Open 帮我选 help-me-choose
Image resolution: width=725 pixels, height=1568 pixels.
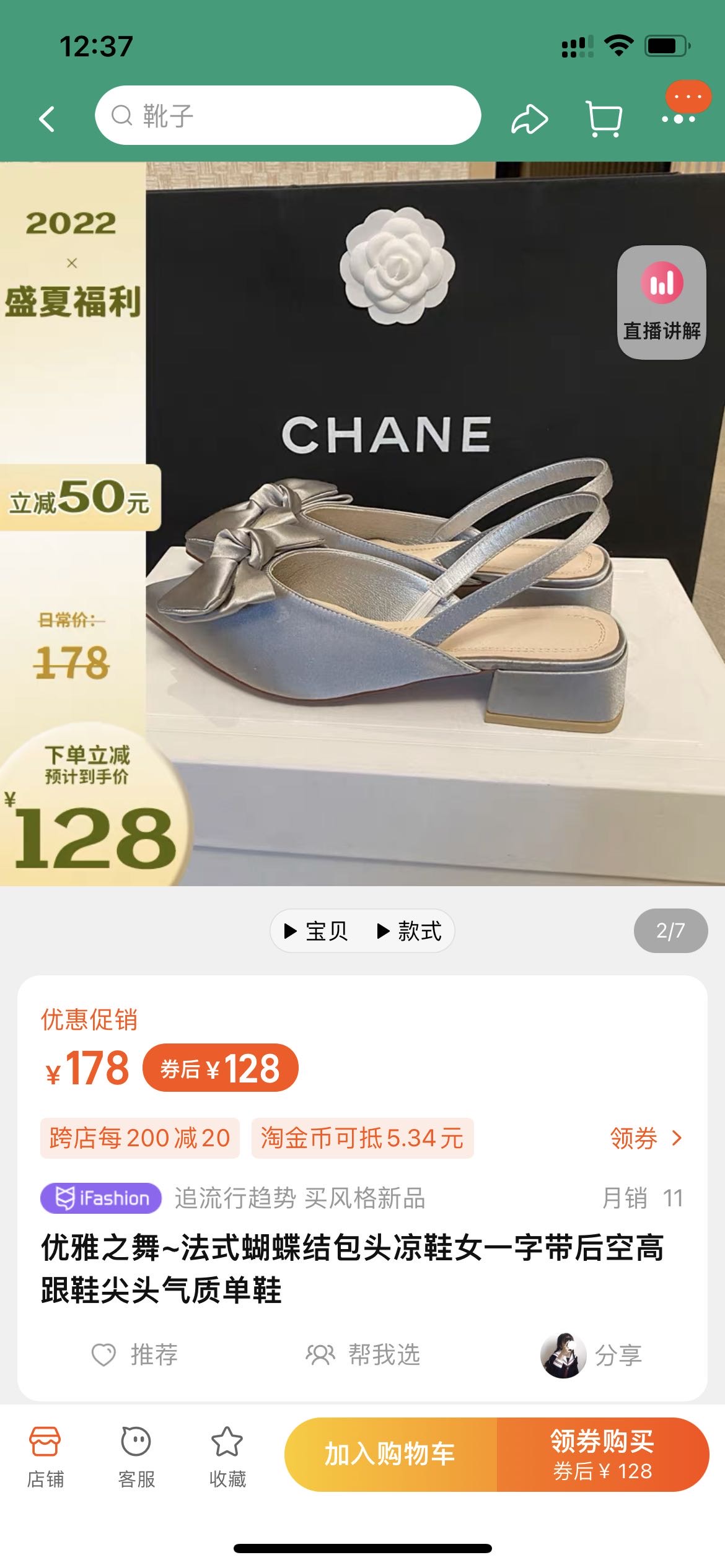tap(363, 1355)
